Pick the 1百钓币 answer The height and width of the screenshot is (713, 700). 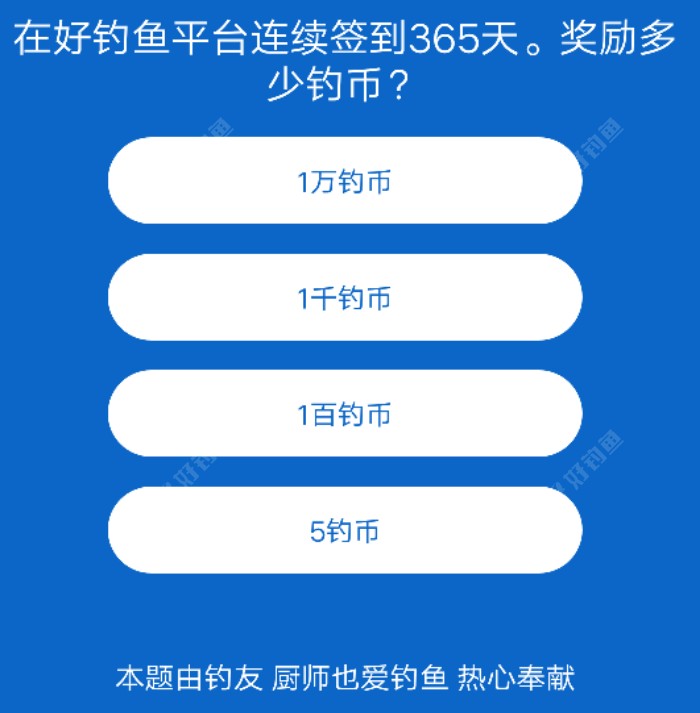tap(345, 414)
